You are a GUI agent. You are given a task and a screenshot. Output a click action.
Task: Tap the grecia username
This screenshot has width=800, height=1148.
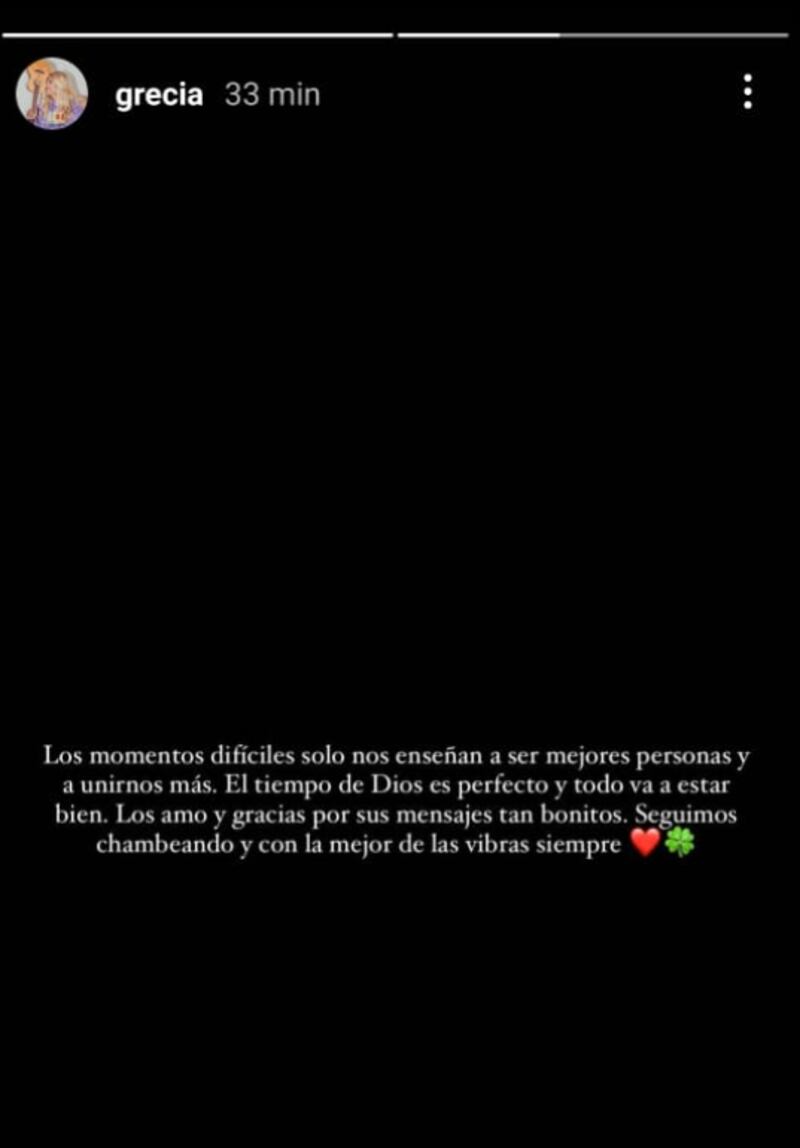(x=160, y=95)
